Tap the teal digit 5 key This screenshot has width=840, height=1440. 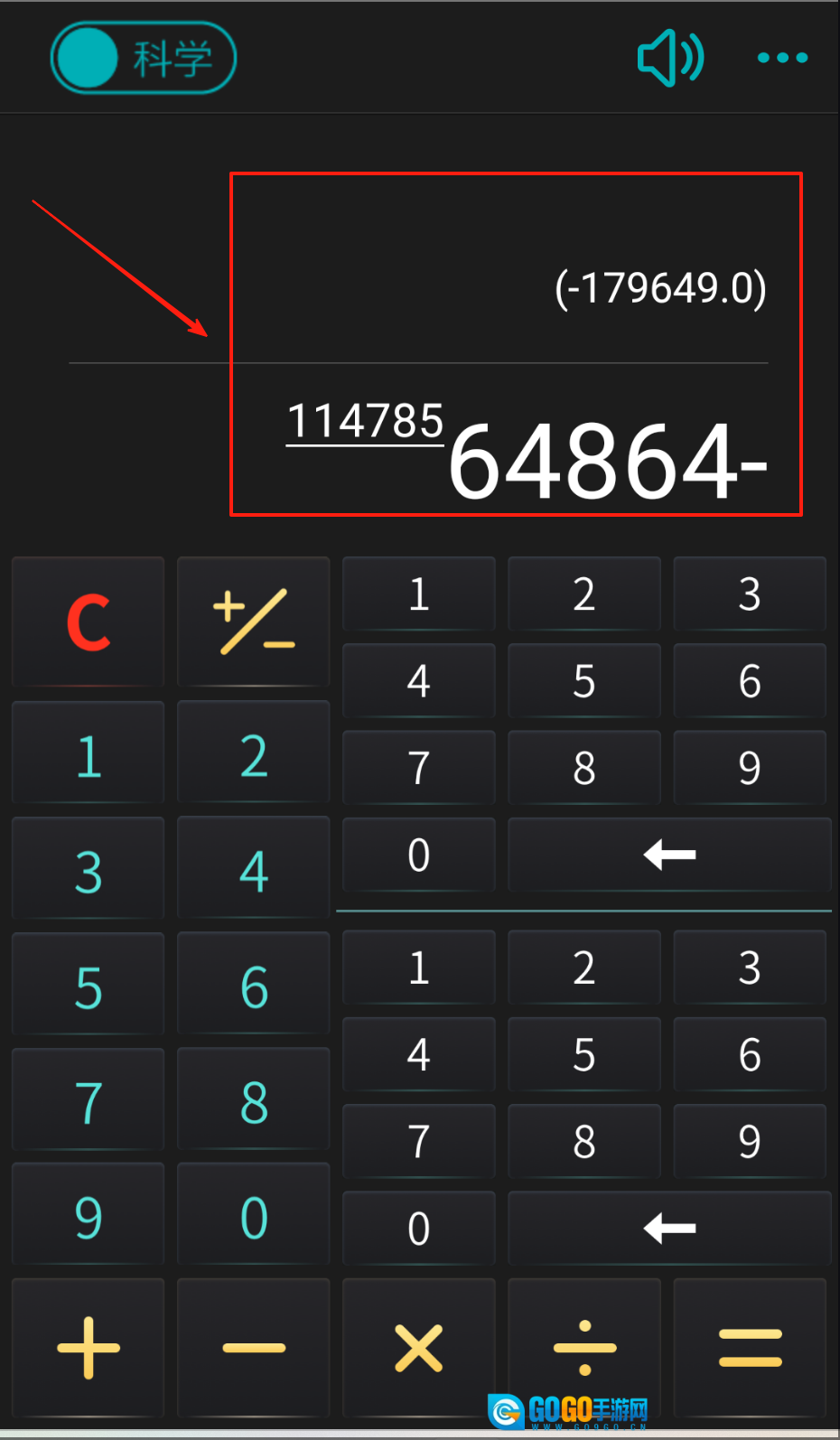(89, 986)
